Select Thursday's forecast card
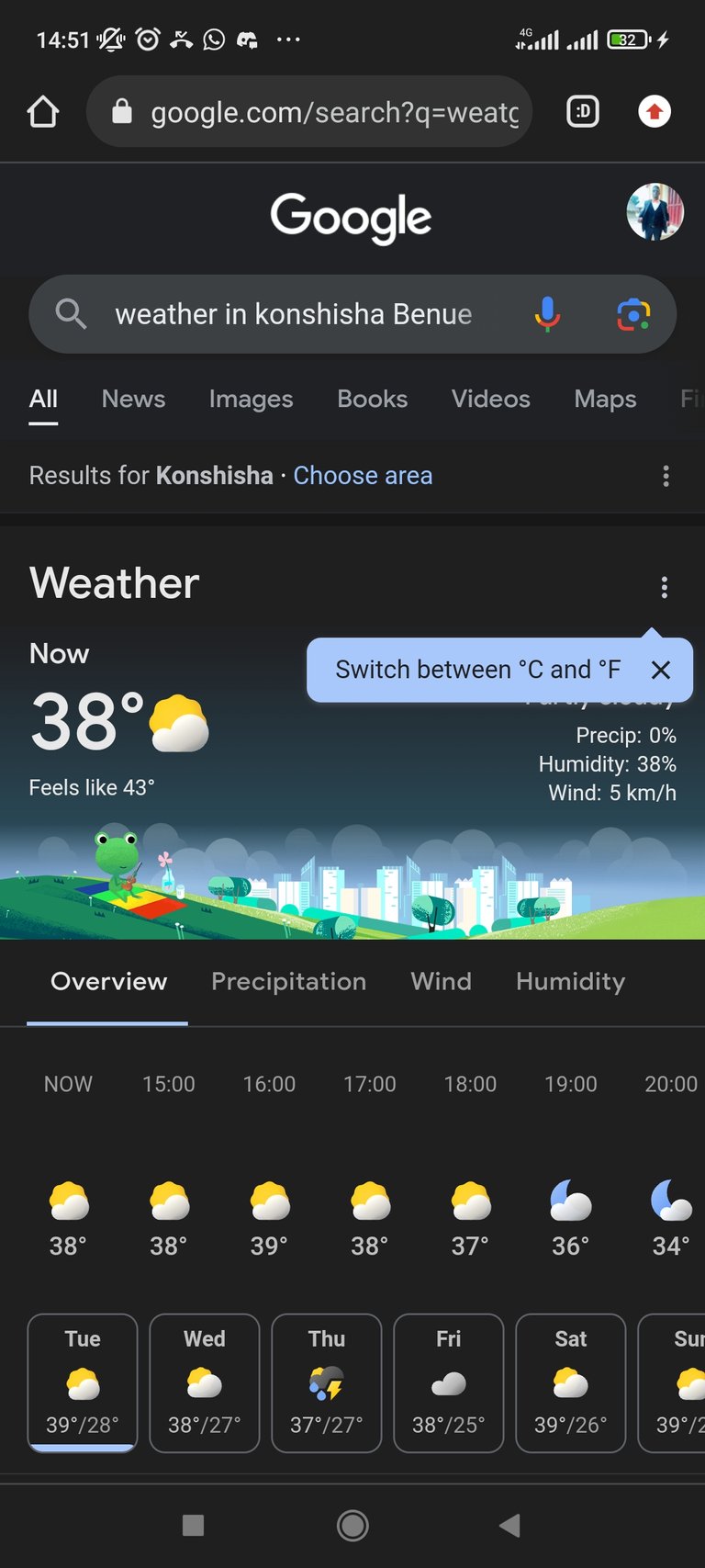The height and width of the screenshot is (1568, 705). coord(327,1383)
